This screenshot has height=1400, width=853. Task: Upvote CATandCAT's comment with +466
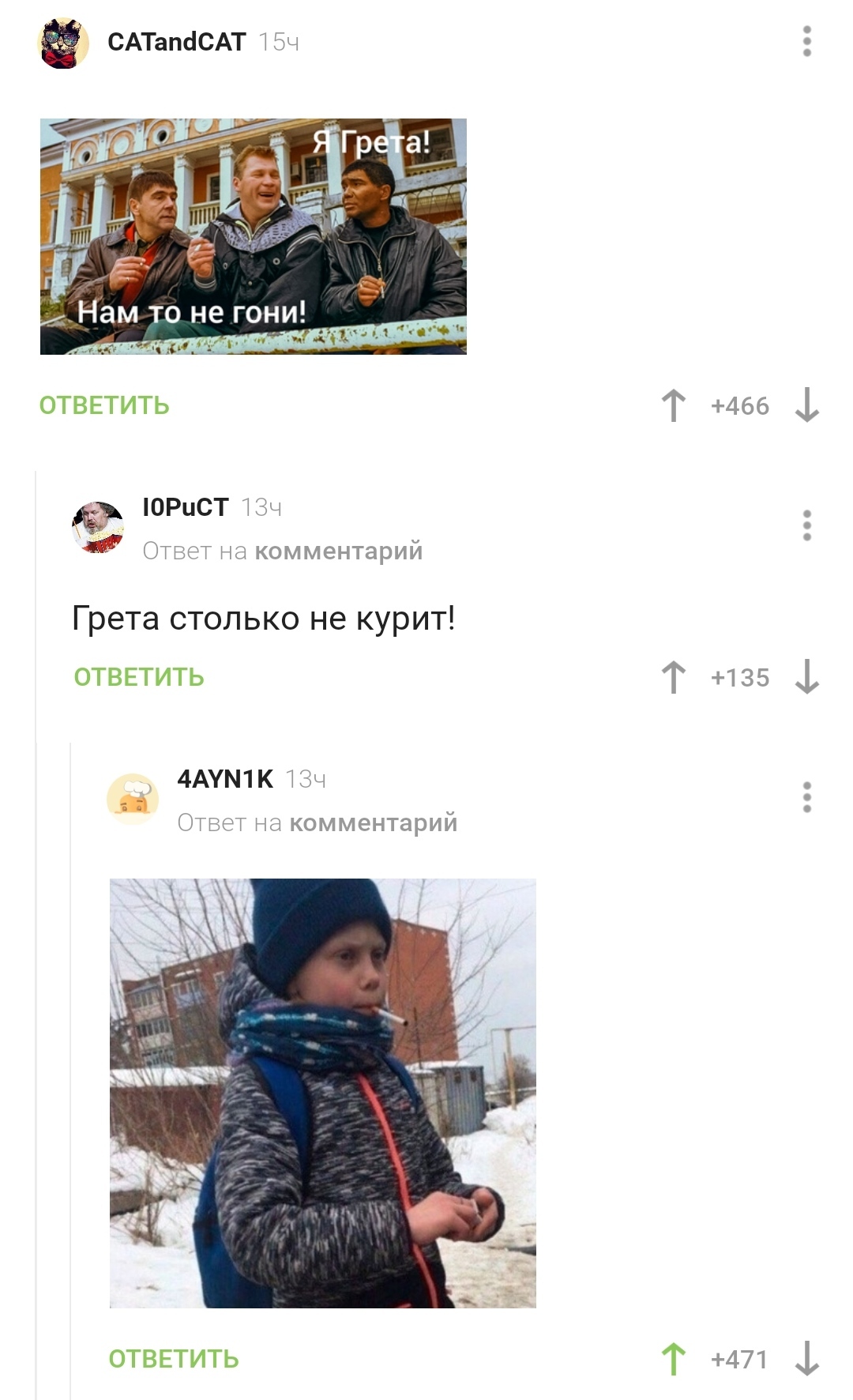pyautogui.click(x=673, y=405)
